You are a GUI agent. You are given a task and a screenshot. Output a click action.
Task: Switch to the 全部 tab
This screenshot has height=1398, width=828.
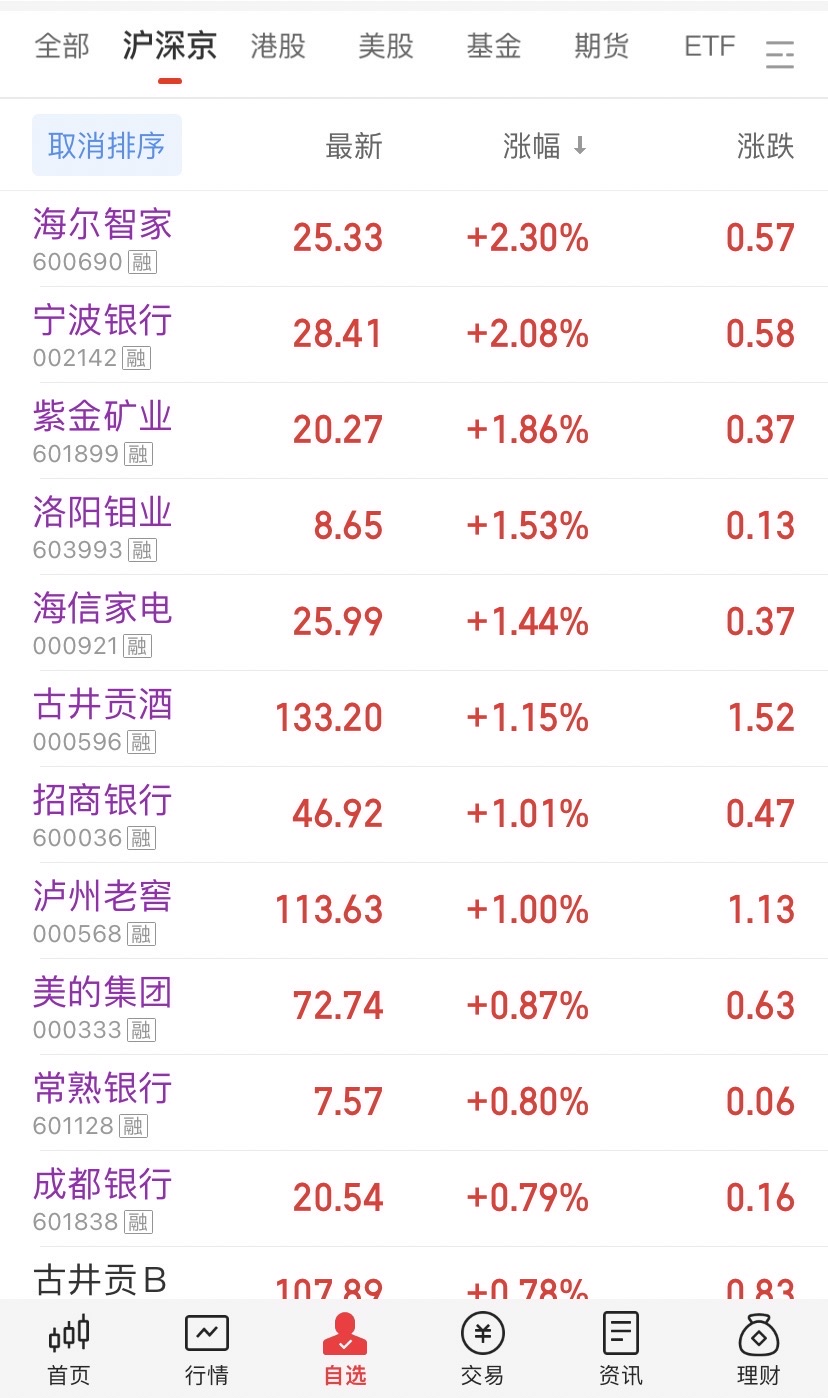coord(62,46)
